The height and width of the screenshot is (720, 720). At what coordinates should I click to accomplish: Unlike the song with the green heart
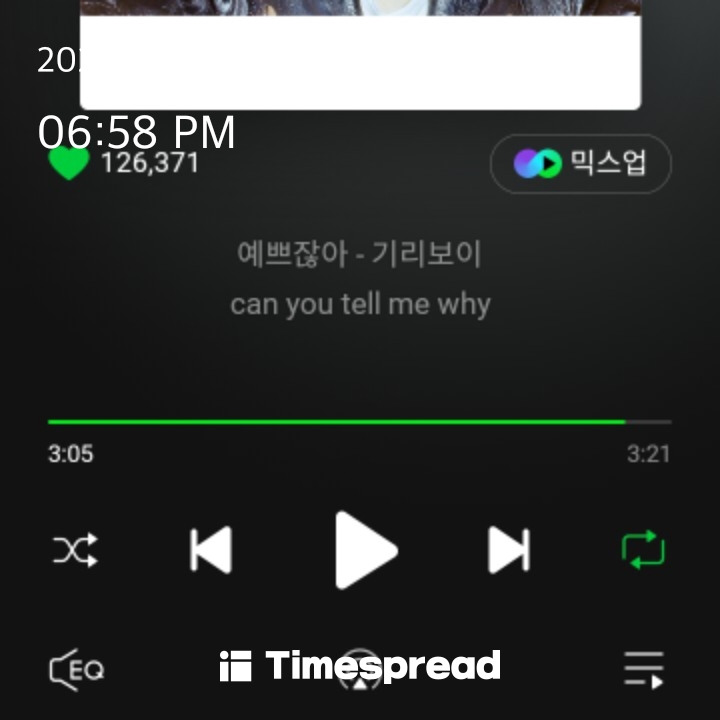(69, 163)
